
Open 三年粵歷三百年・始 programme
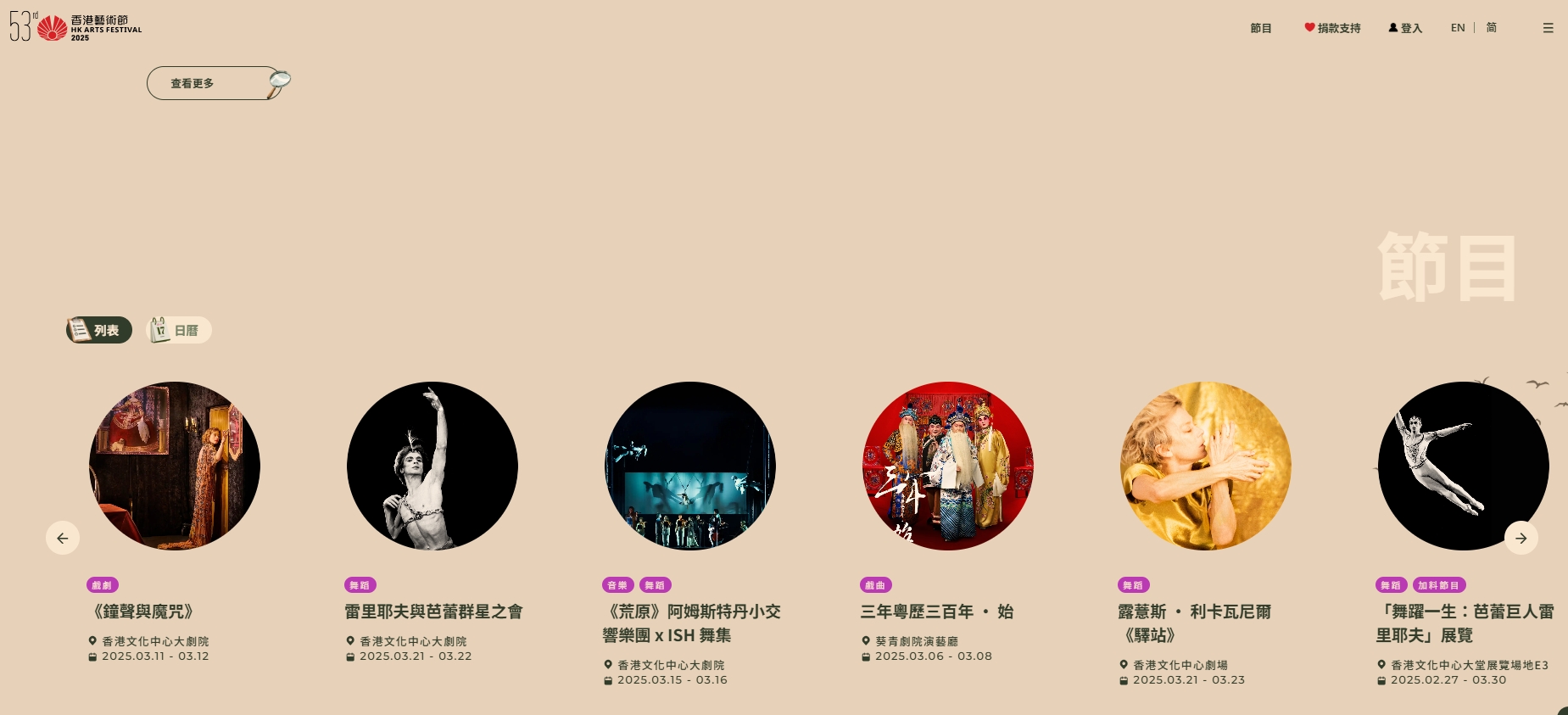pos(948,466)
